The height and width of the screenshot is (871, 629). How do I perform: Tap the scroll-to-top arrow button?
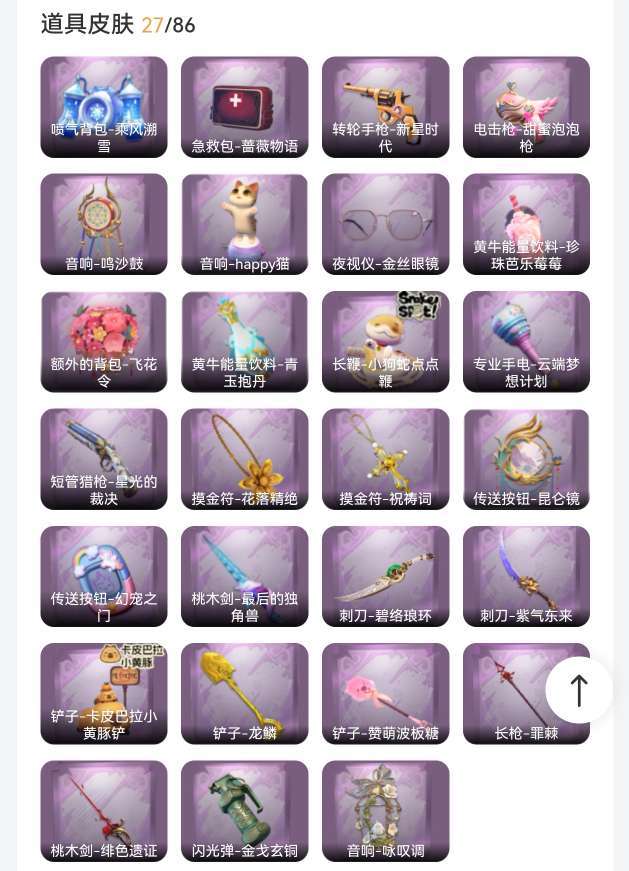[579, 690]
